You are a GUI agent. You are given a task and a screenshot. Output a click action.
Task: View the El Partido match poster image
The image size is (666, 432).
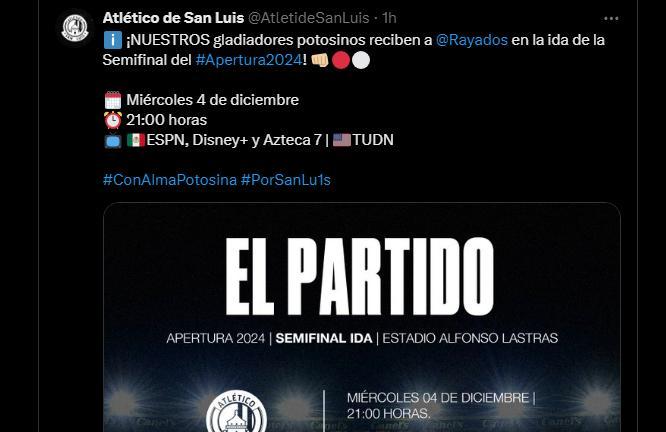tap(361, 320)
